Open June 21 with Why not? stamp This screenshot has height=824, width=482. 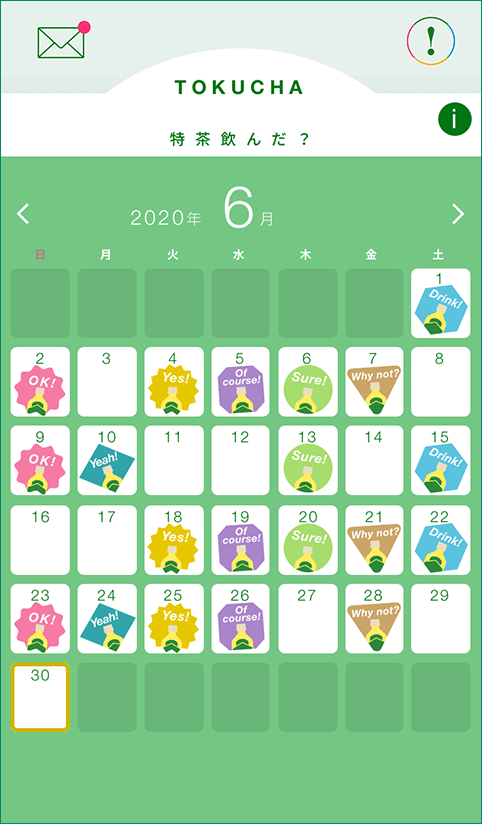click(374, 540)
